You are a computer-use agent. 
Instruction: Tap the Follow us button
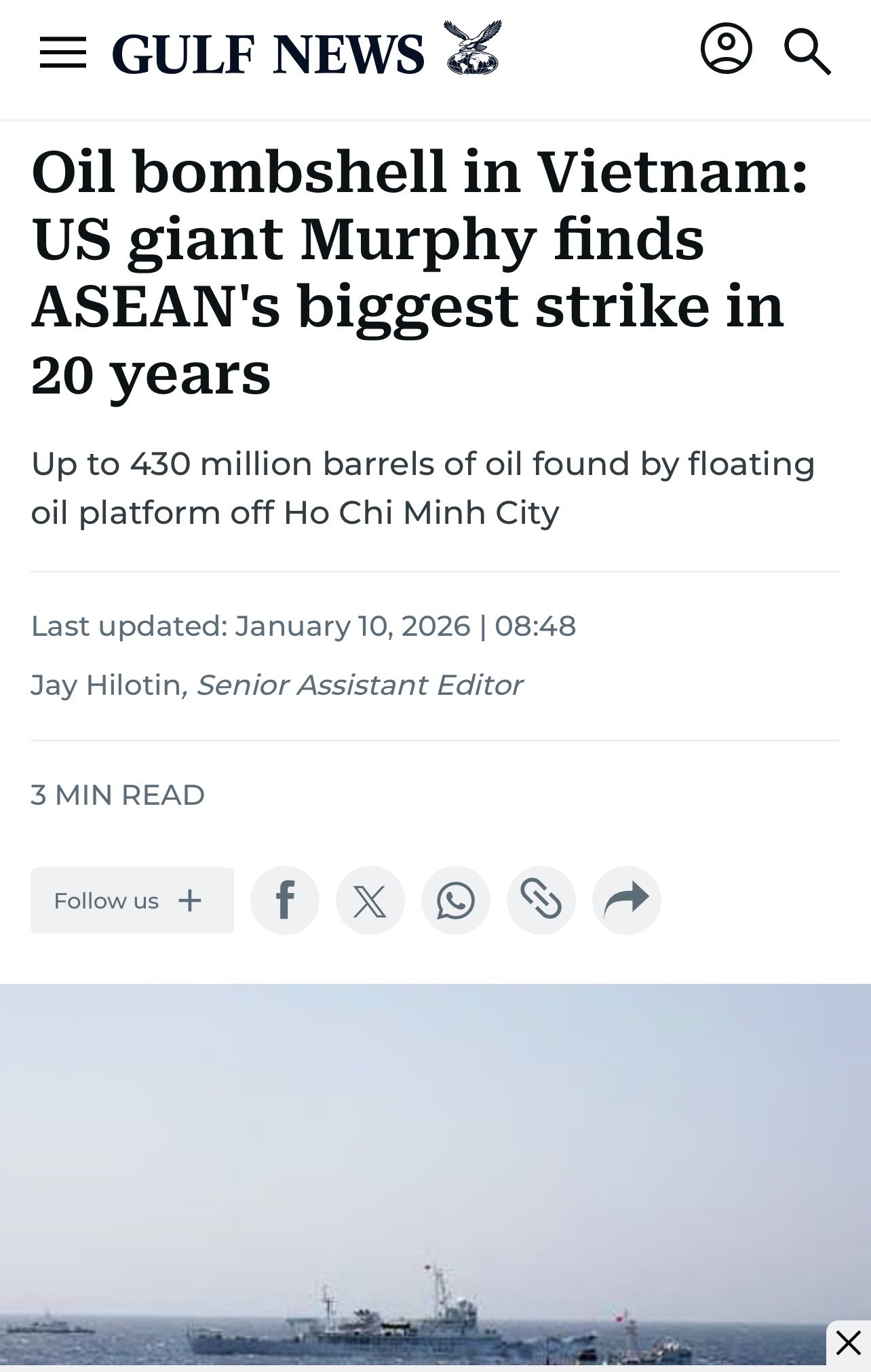point(132,900)
